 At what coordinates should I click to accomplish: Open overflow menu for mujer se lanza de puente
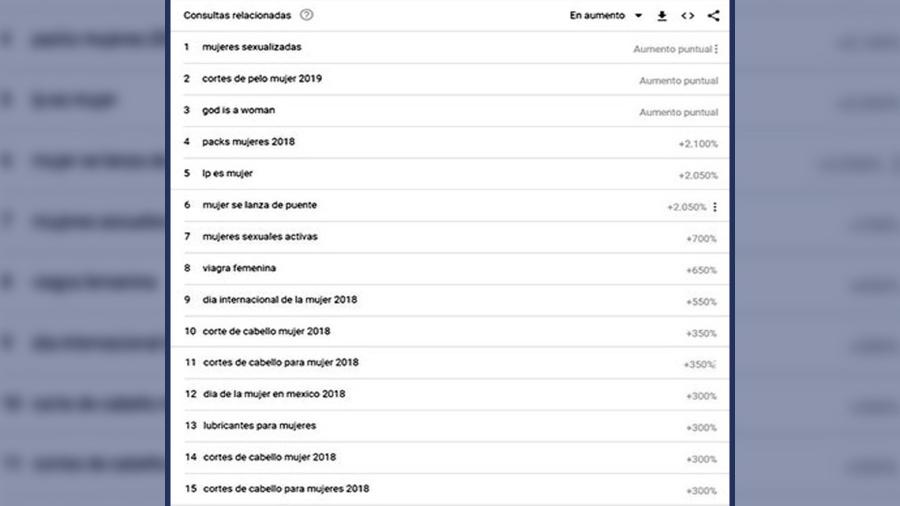click(715, 207)
